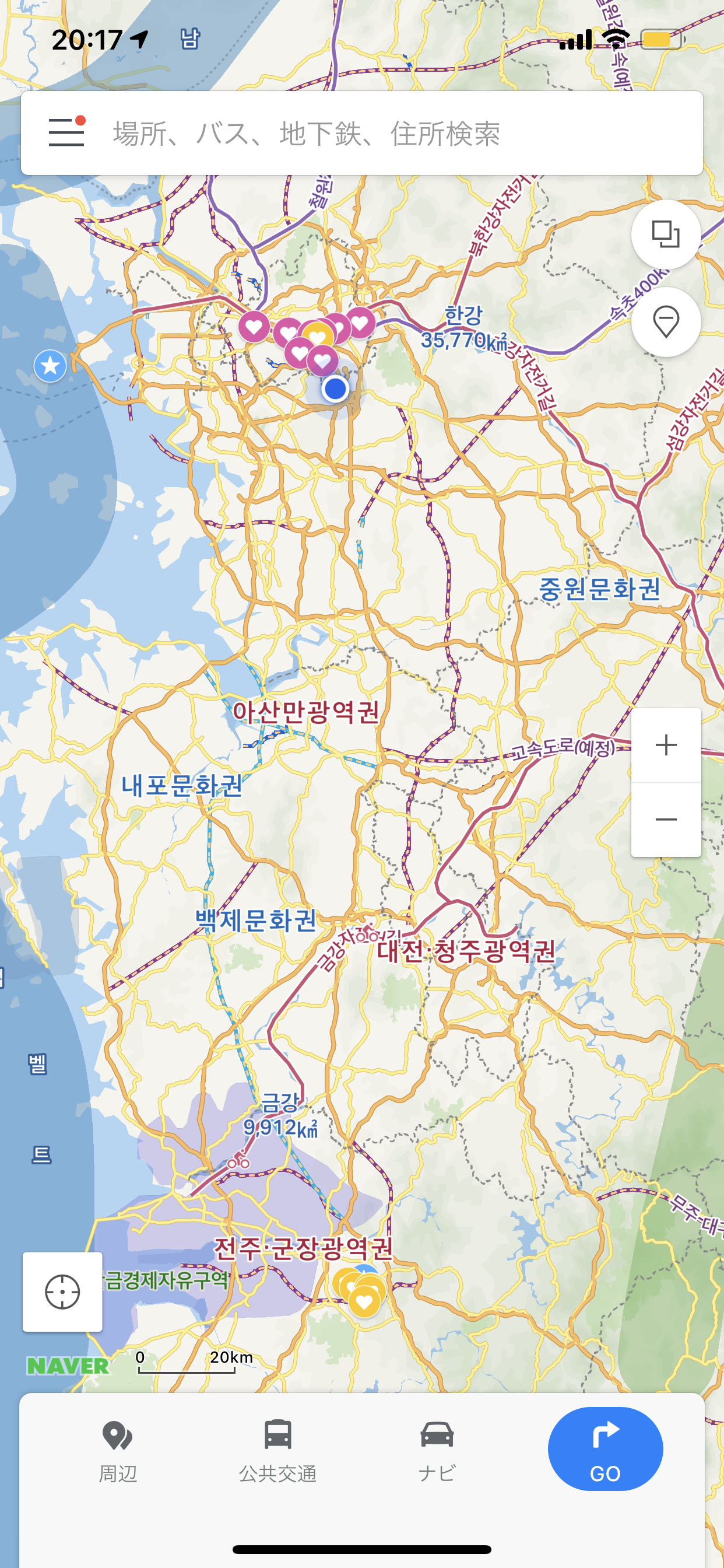724x1568 pixels.
Task: Open the 周辺 nearby tab
Action: [x=117, y=1451]
